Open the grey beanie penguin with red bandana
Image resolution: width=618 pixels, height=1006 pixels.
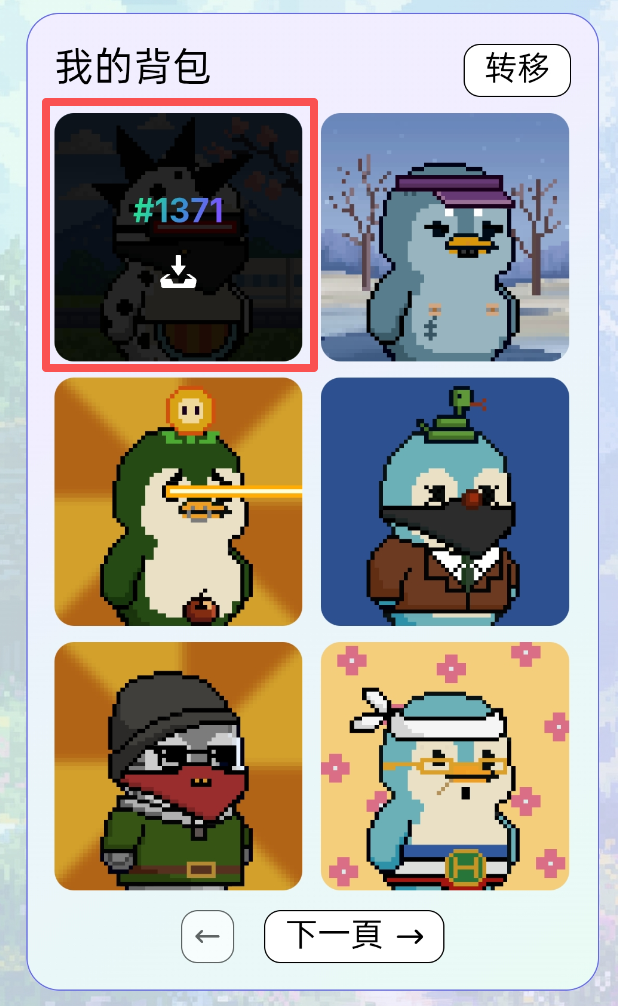(x=179, y=766)
